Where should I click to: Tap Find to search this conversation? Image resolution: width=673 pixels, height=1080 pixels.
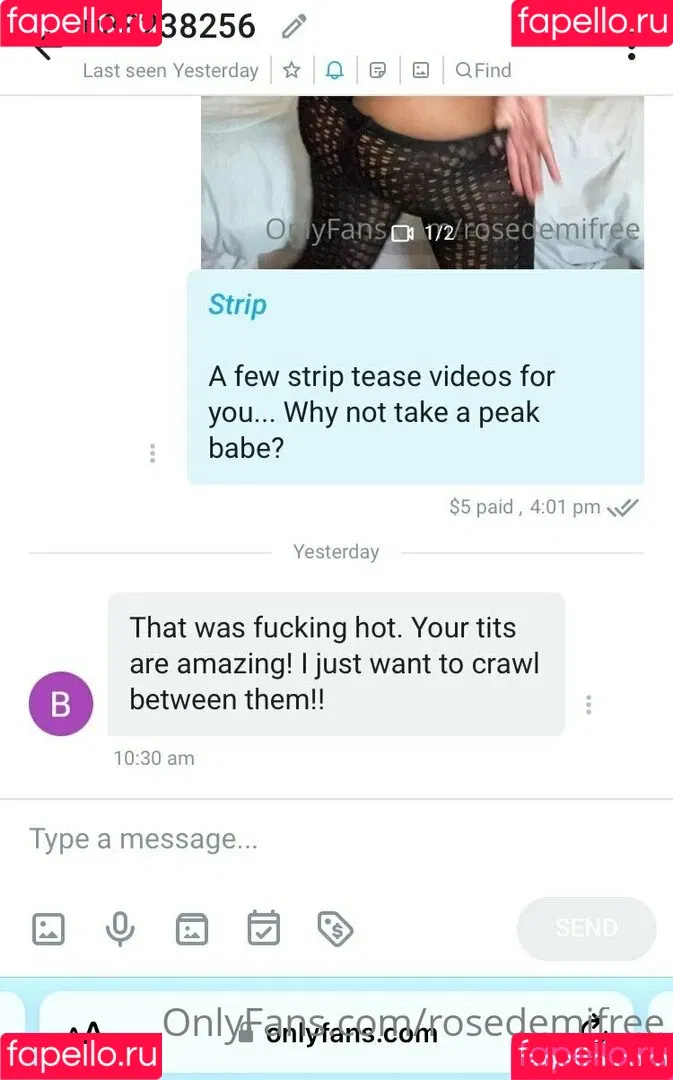point(483,70)
